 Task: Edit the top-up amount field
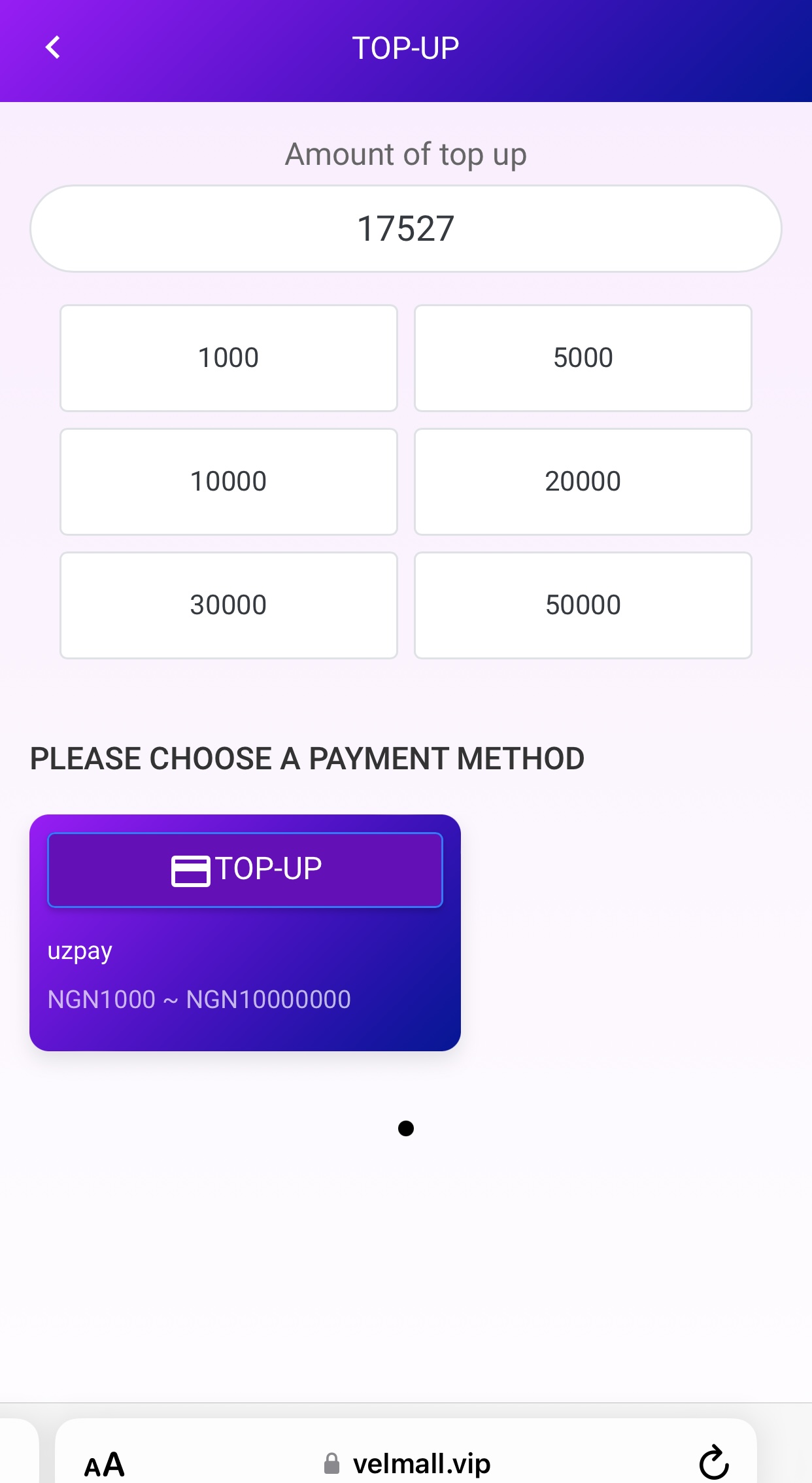[406, 229]
